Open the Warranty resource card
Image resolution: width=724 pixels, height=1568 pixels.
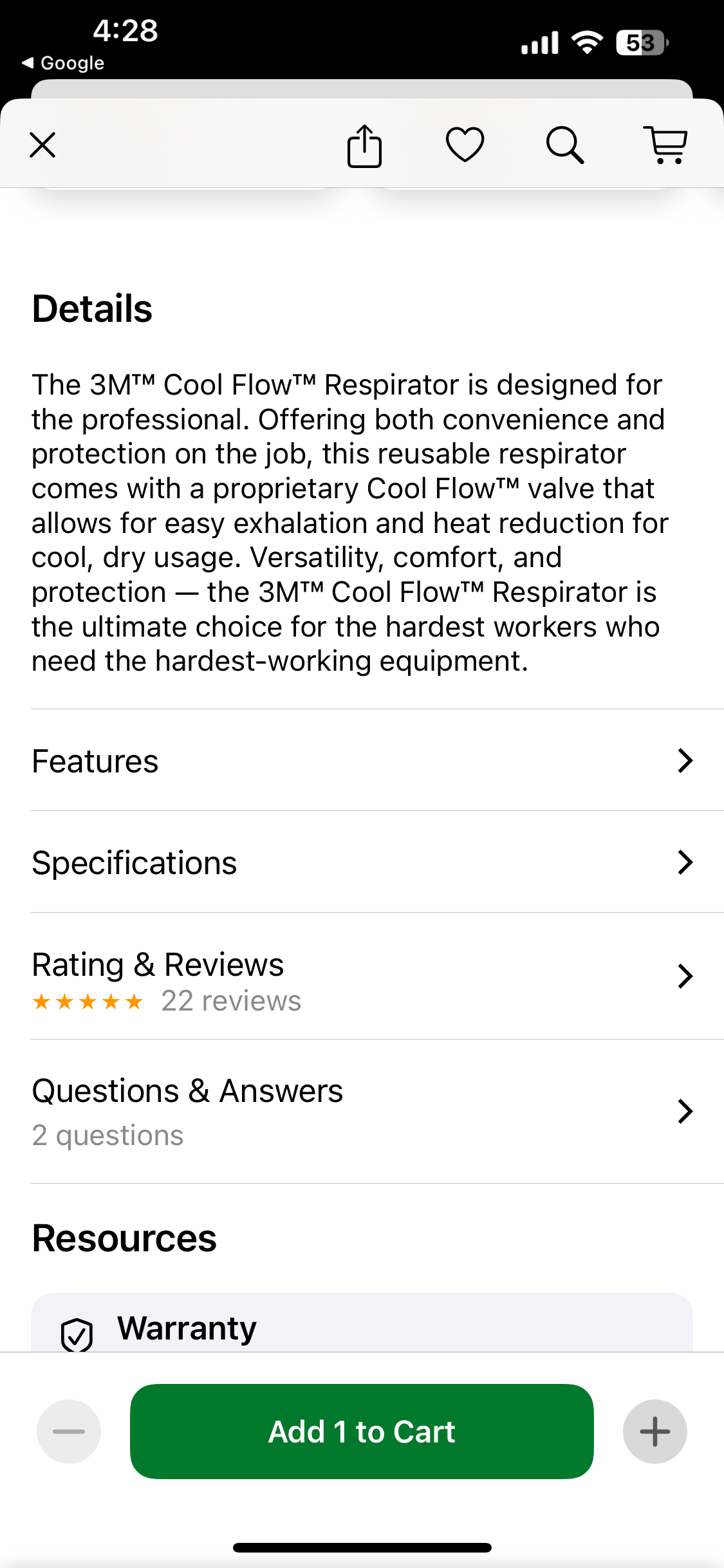tap(362, 1327)
